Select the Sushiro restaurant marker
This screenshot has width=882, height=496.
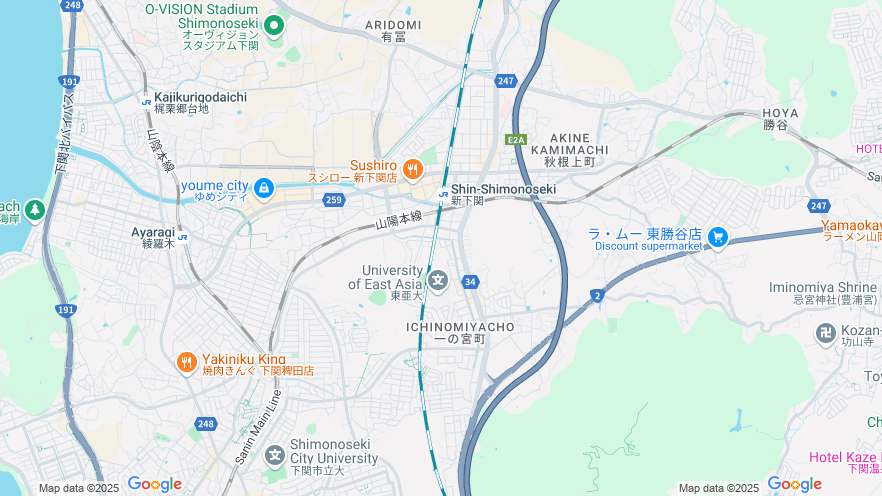pos(412,168)
